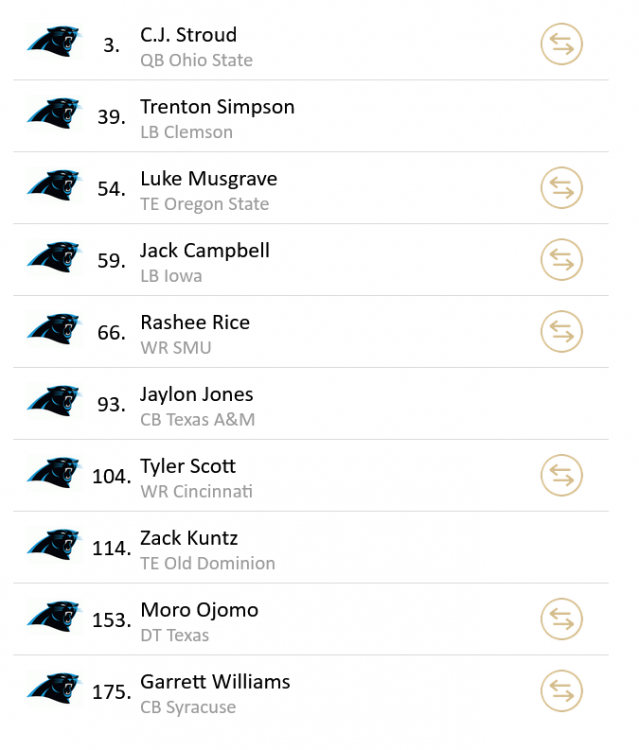Select pick 114 Zack Kuntz
Viewport: 639px width, 750px height.
pyautogui.click(x=190, y=549)
